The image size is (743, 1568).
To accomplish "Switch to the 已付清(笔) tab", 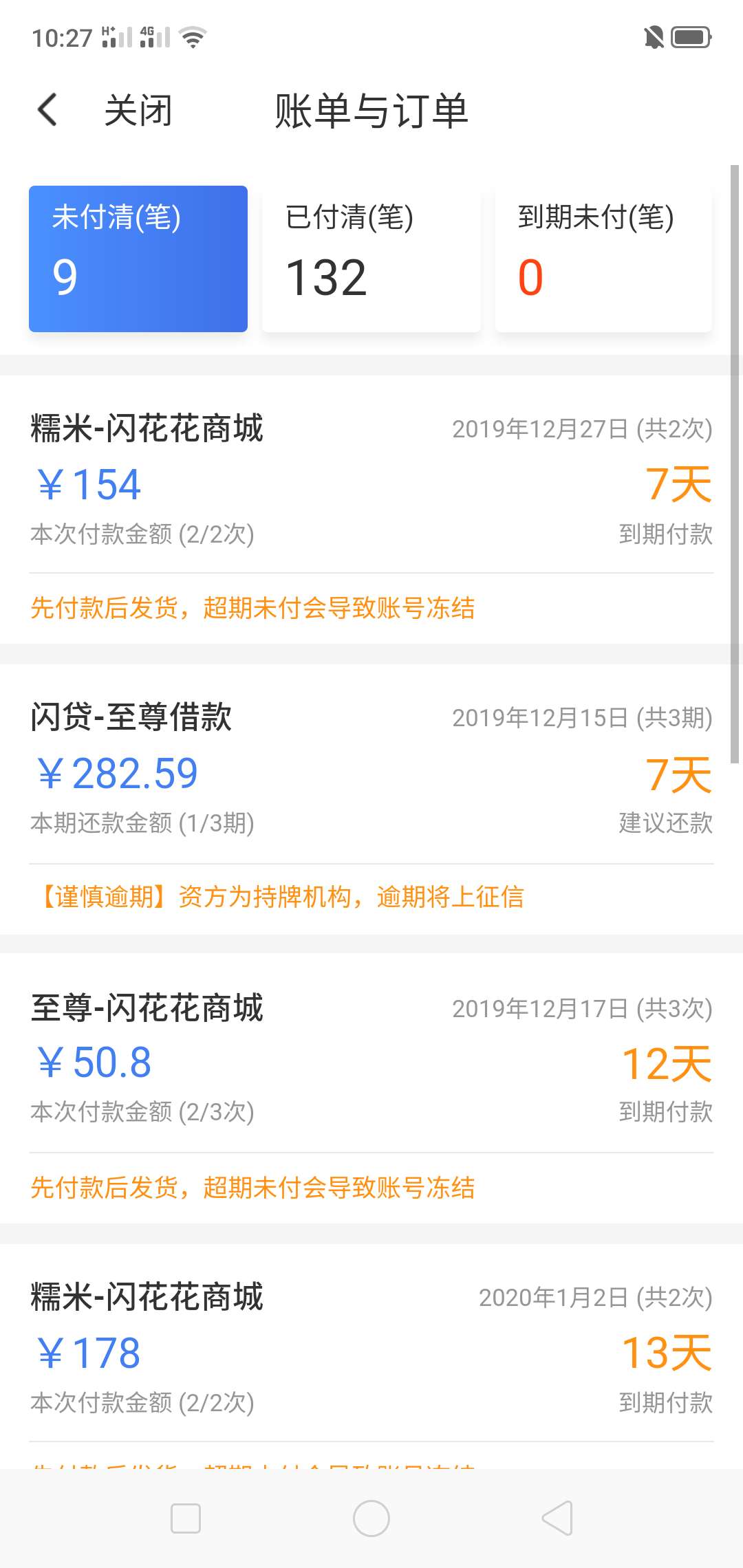I will pos(371,259).
